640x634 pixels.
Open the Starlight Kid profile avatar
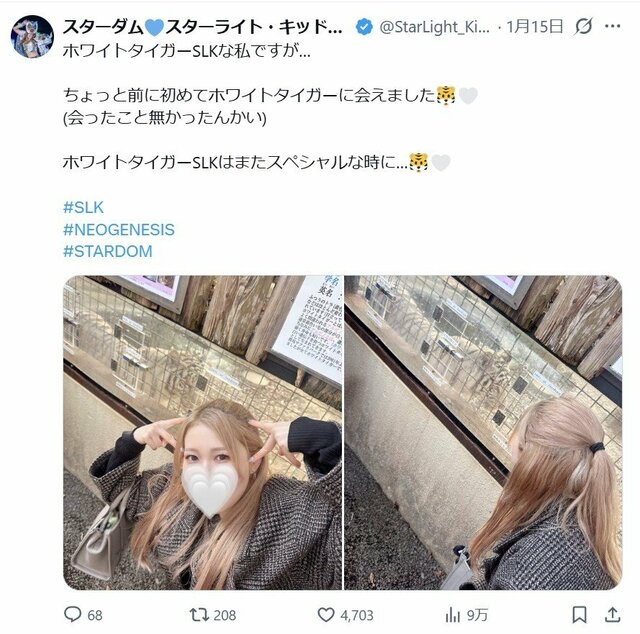point(32,37)
